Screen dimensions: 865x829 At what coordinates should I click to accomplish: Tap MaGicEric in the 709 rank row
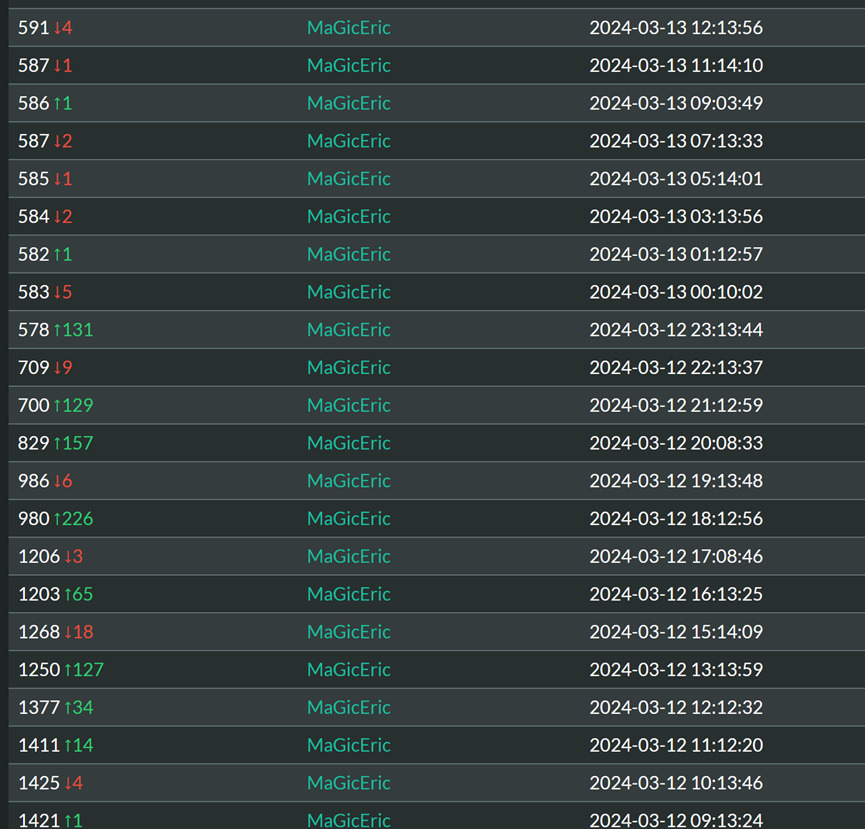pos(348,367)
